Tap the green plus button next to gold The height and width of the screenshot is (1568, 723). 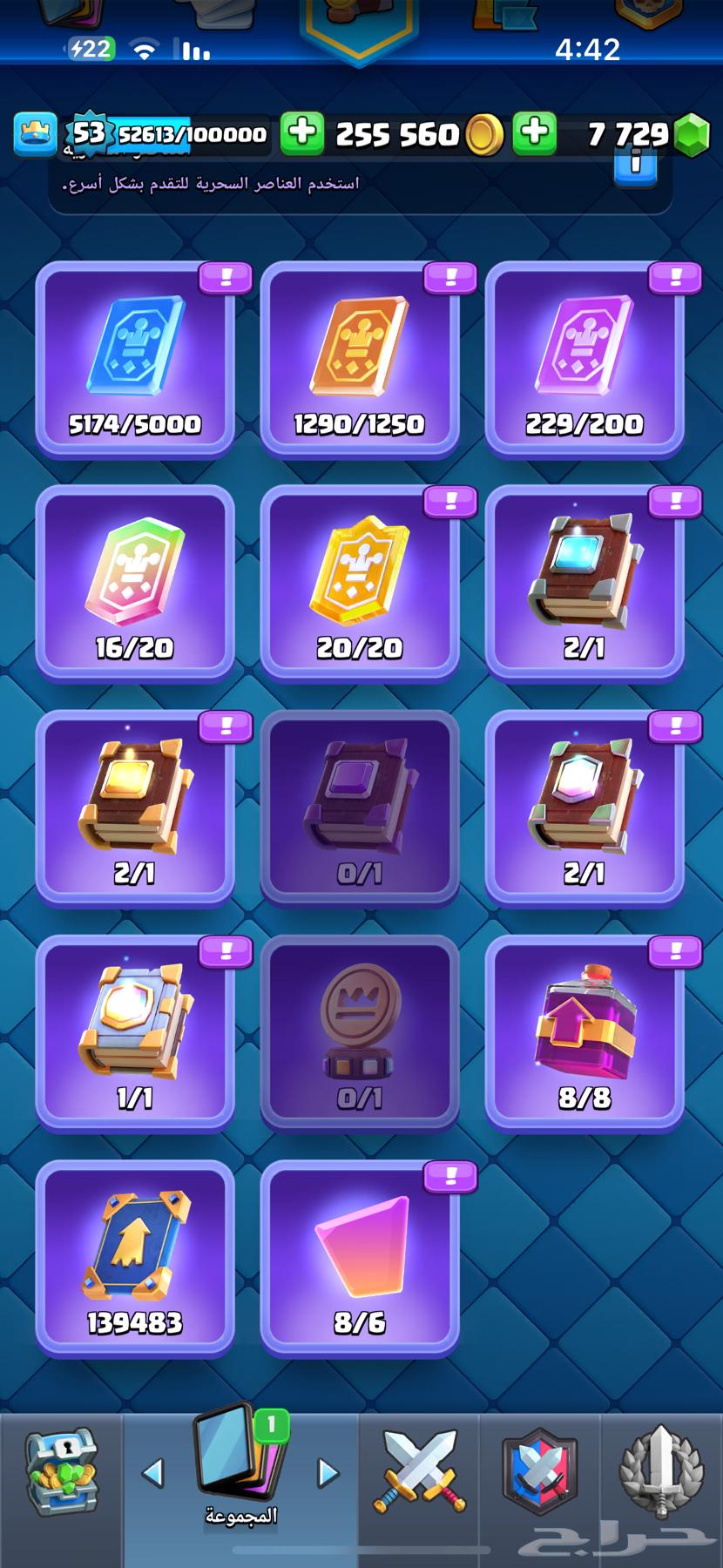point(301,133)
